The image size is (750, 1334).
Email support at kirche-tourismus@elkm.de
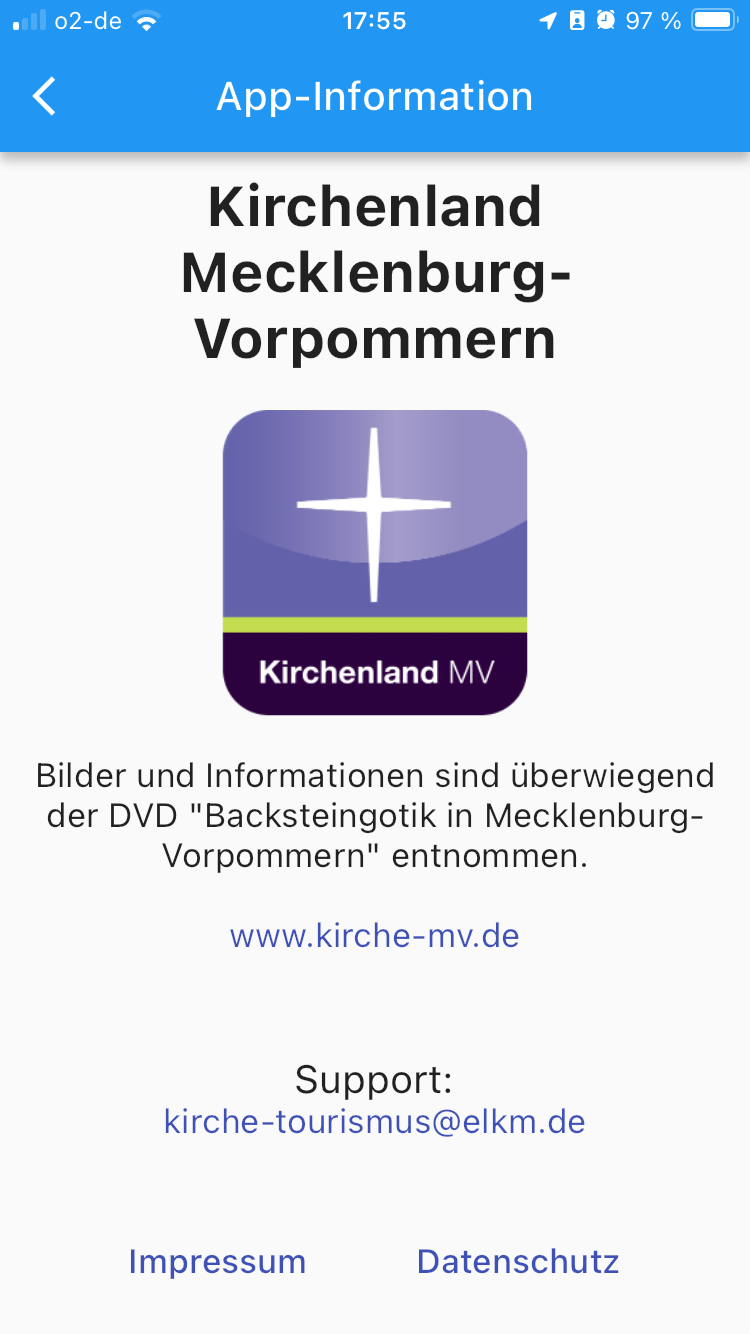[375, 1121]
